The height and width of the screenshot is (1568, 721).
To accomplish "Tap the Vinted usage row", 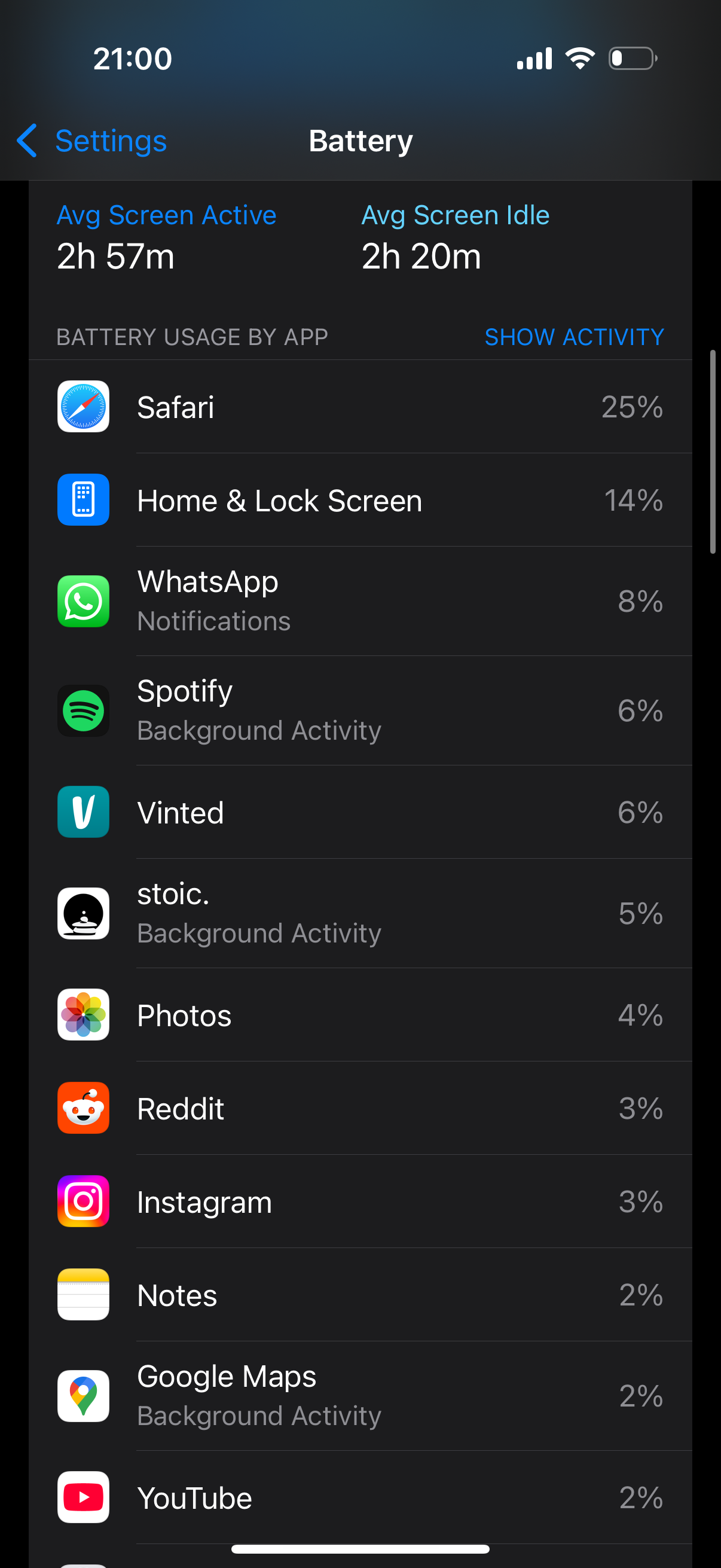I will pos(360,812).
